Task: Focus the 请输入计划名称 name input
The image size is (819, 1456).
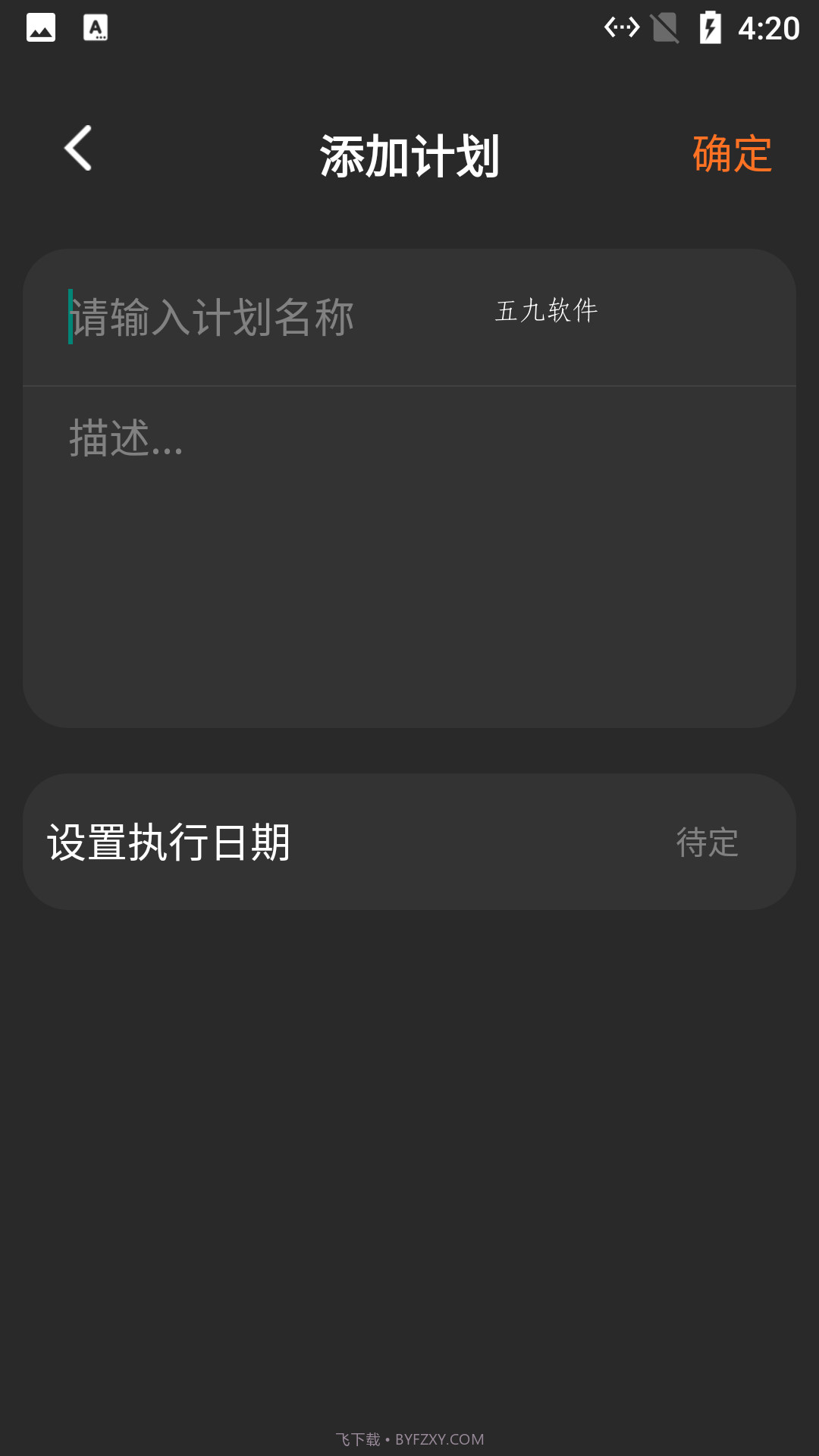Action: [x=212, y=317]
